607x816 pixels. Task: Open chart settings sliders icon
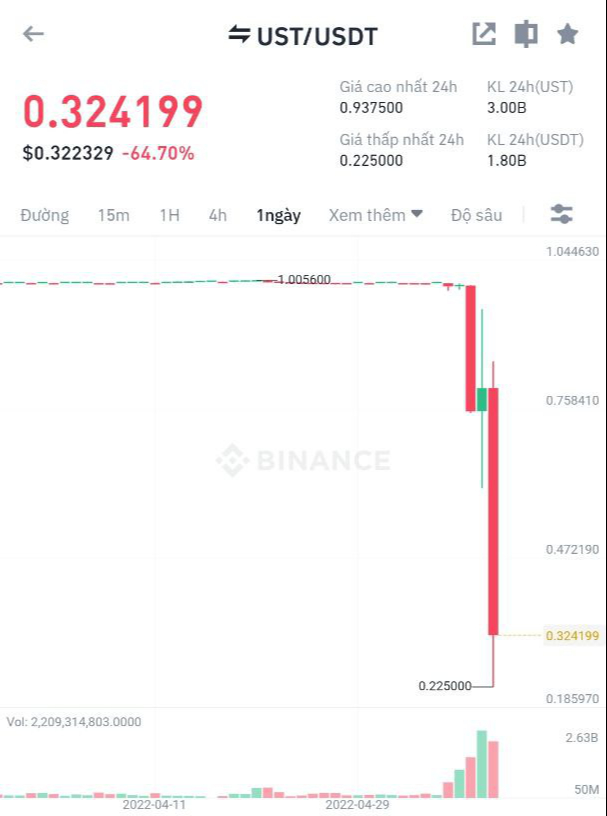tap(562, 214)
